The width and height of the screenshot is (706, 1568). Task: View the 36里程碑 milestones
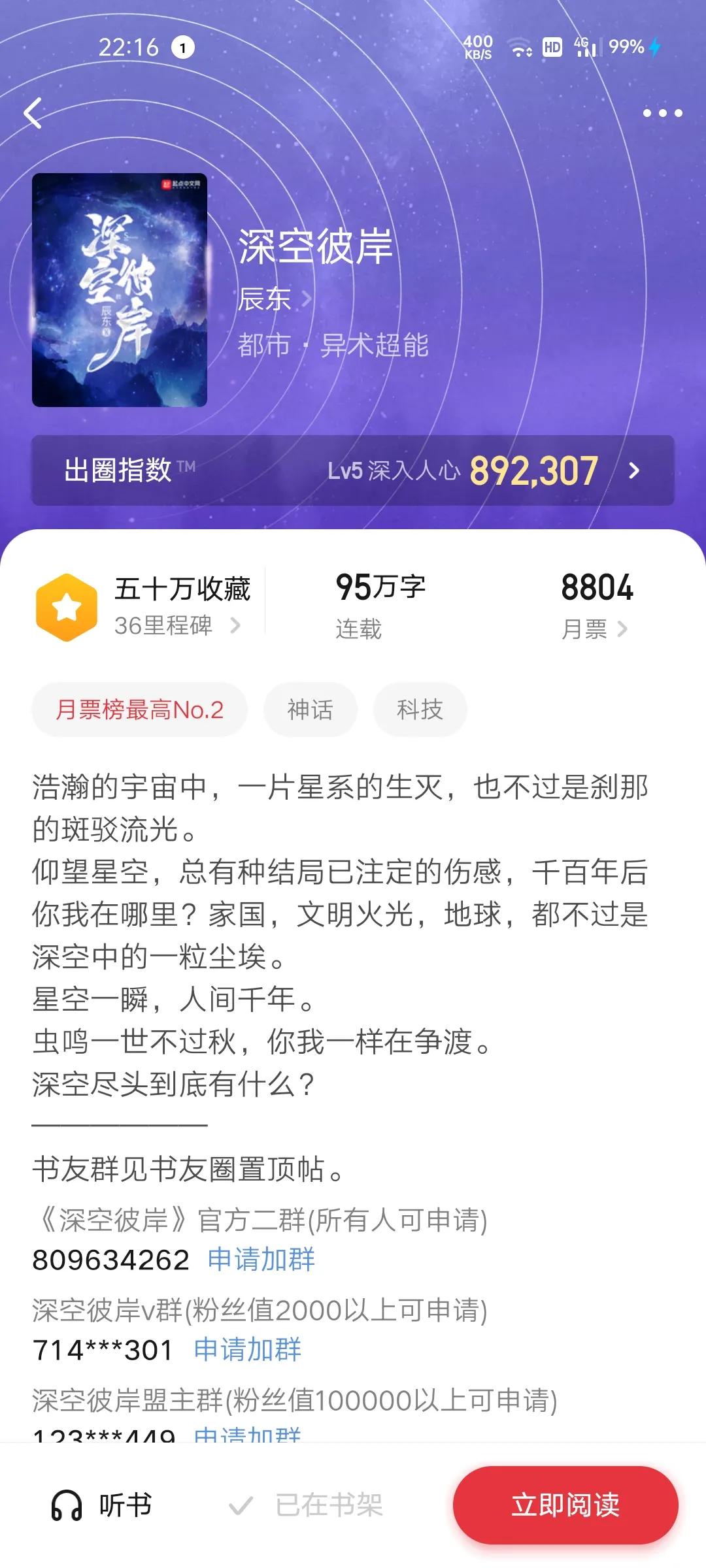[176, 626]
